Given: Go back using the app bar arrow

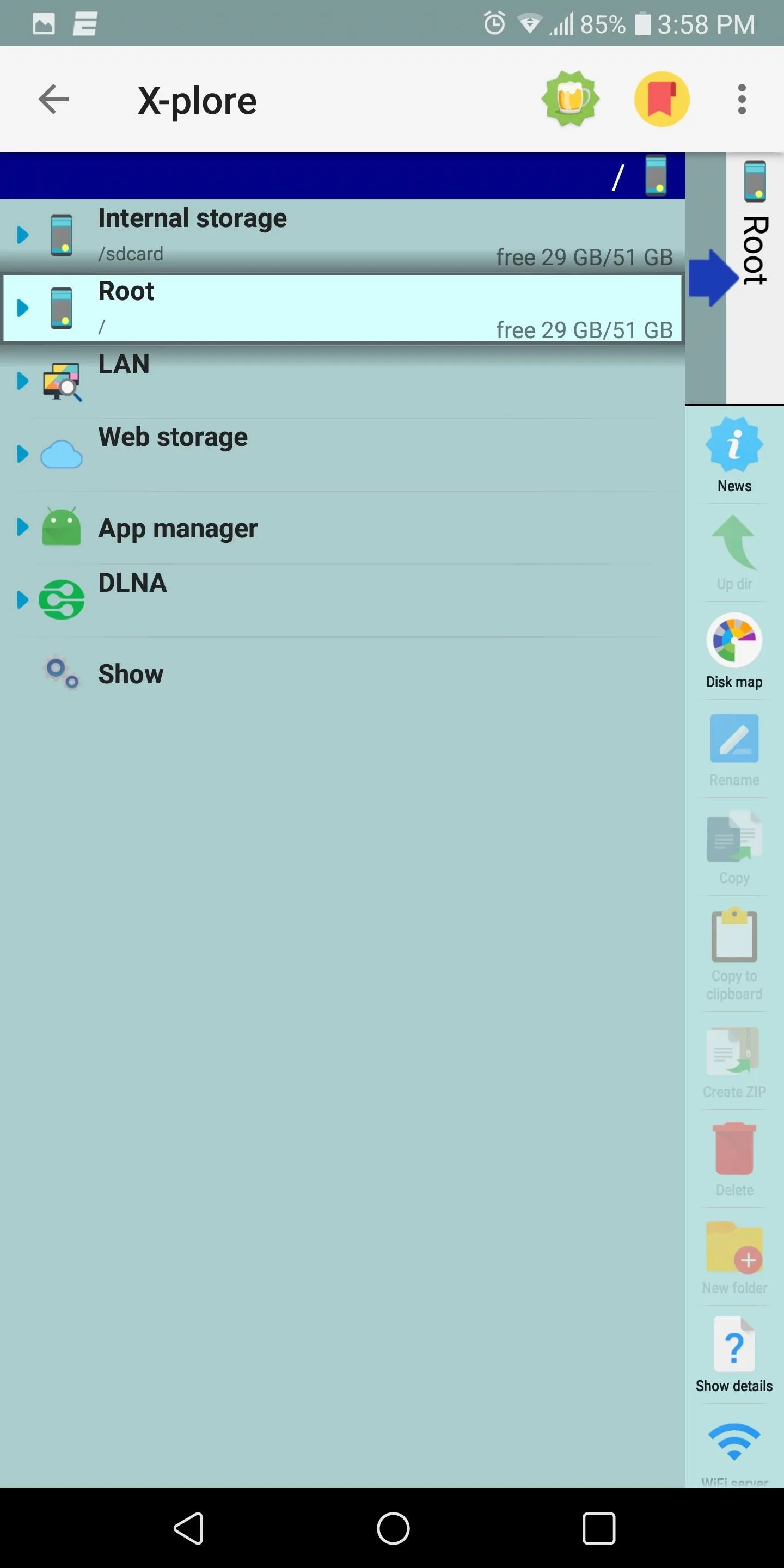Looking at the screenshot, I should coord(53,99).
